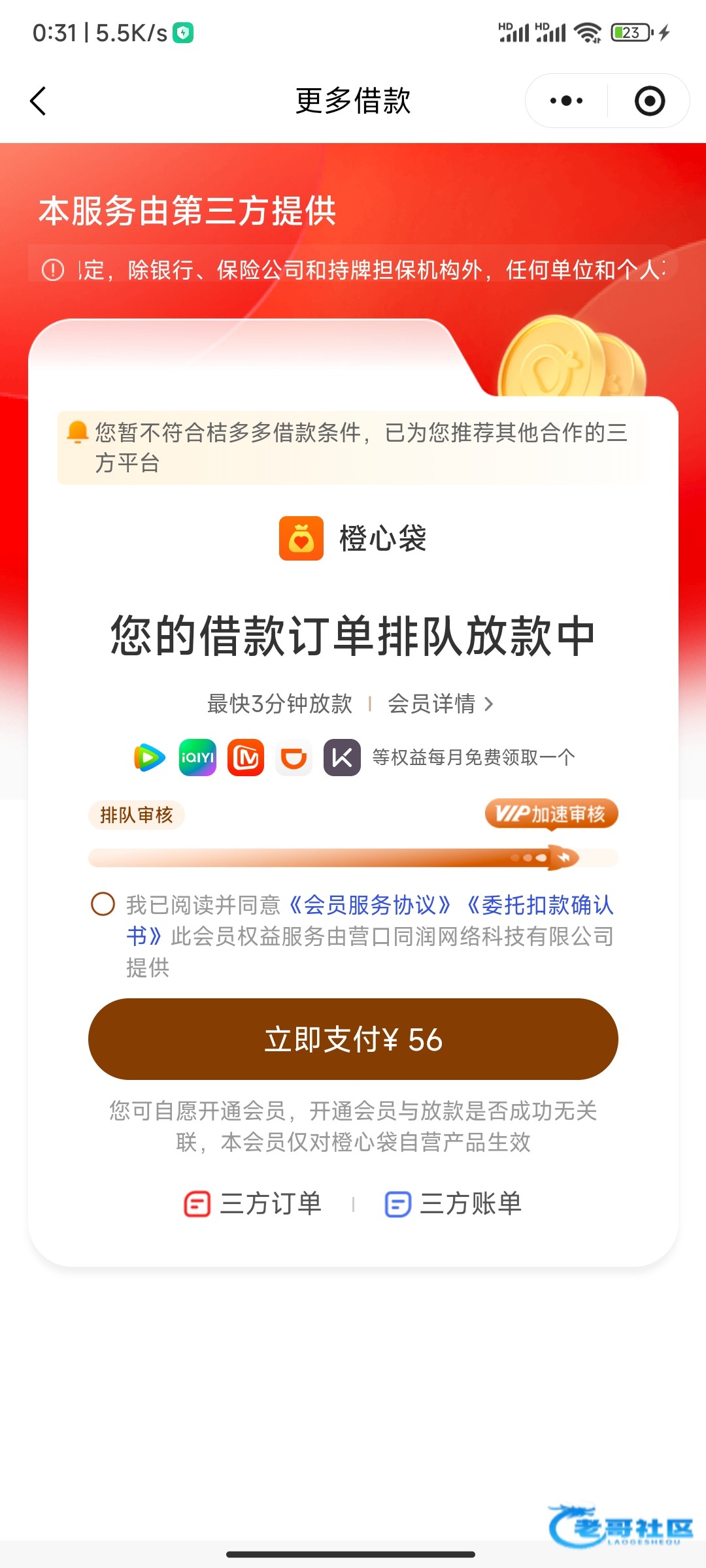Open the mini program overflow menu
Screen dimensions: 706x1568
point(566,101)
